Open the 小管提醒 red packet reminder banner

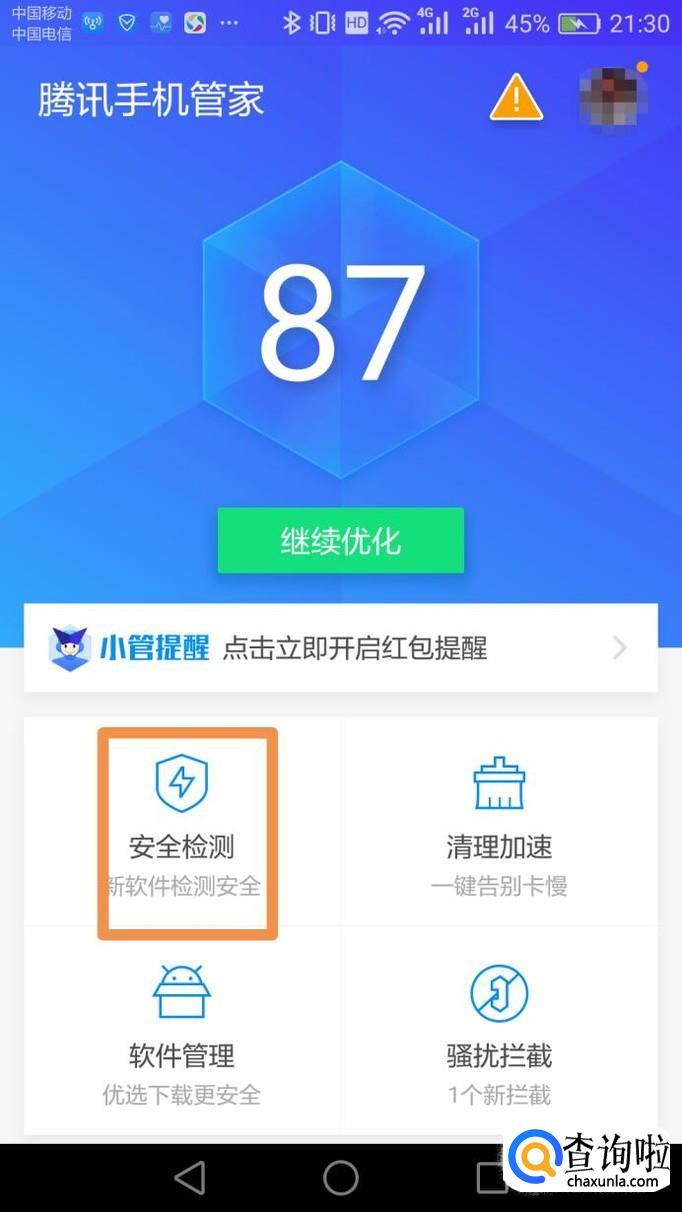point(340,648)
